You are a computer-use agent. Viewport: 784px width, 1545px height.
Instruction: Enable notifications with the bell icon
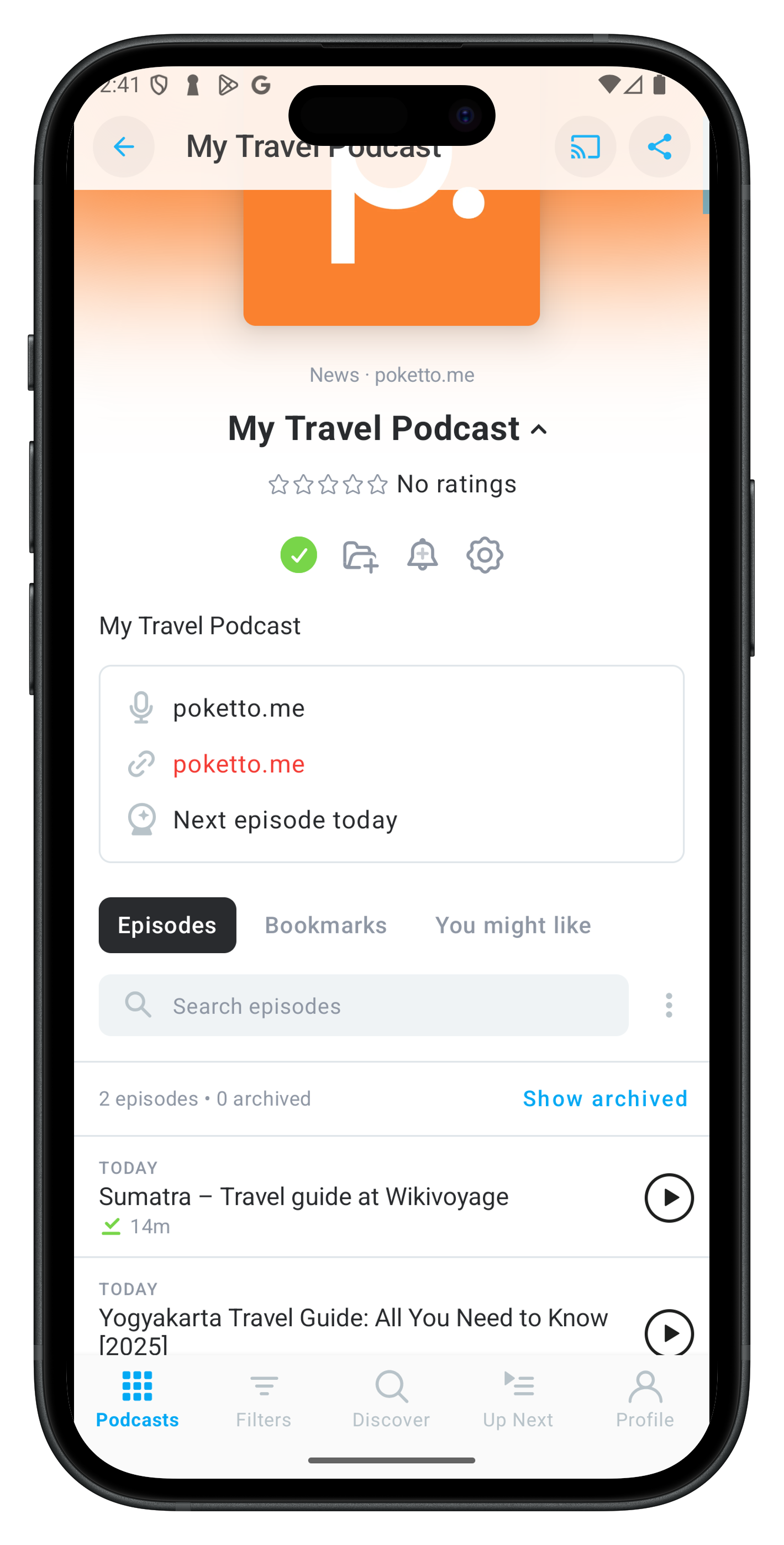[422, 555]
